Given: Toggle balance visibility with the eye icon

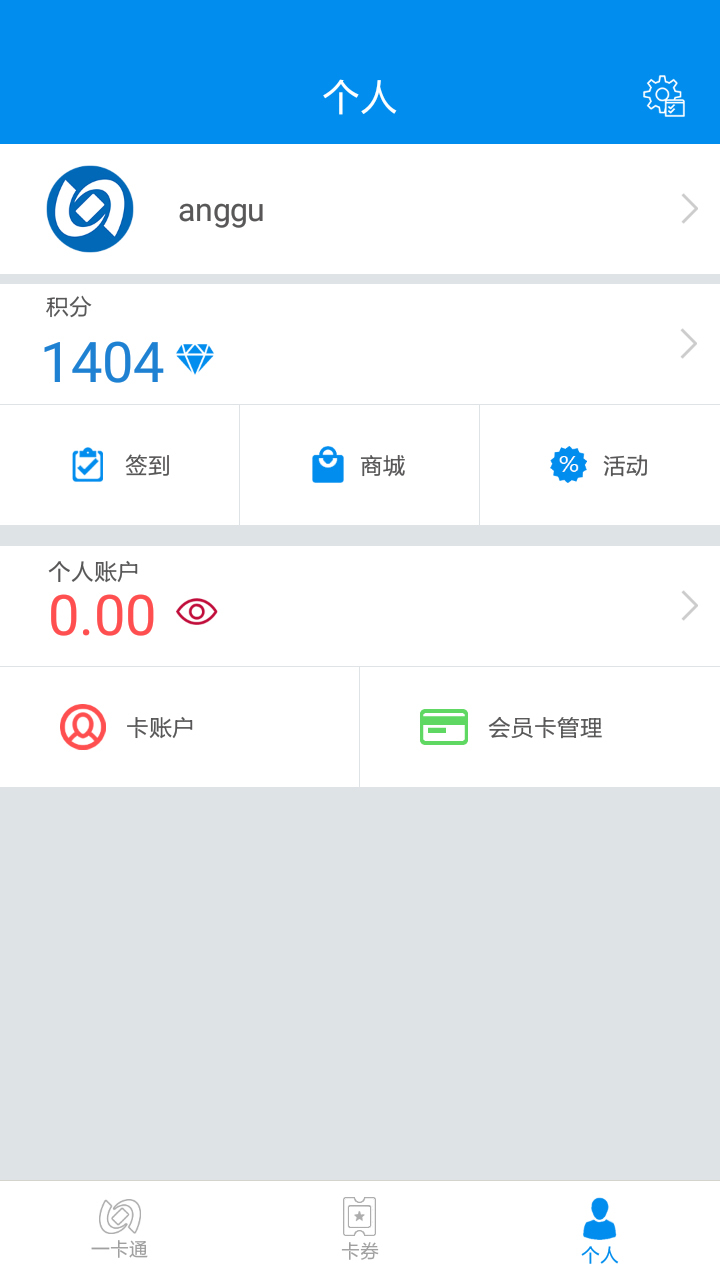Looking at the screenshot, I should [196, 611].
